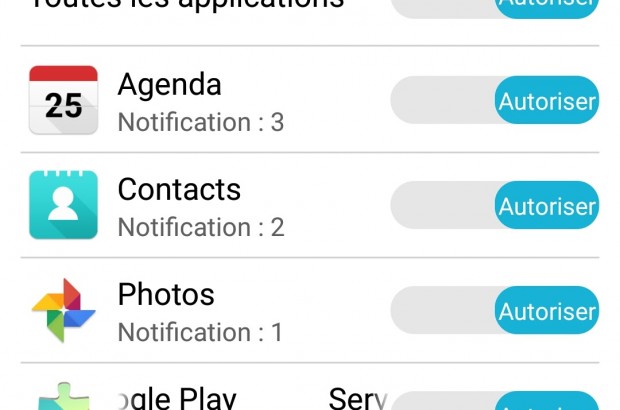Screen dimensions: 620x410
Task: Toggle the Autoriser switch for Agenda
Action: [x=495, y=101]
